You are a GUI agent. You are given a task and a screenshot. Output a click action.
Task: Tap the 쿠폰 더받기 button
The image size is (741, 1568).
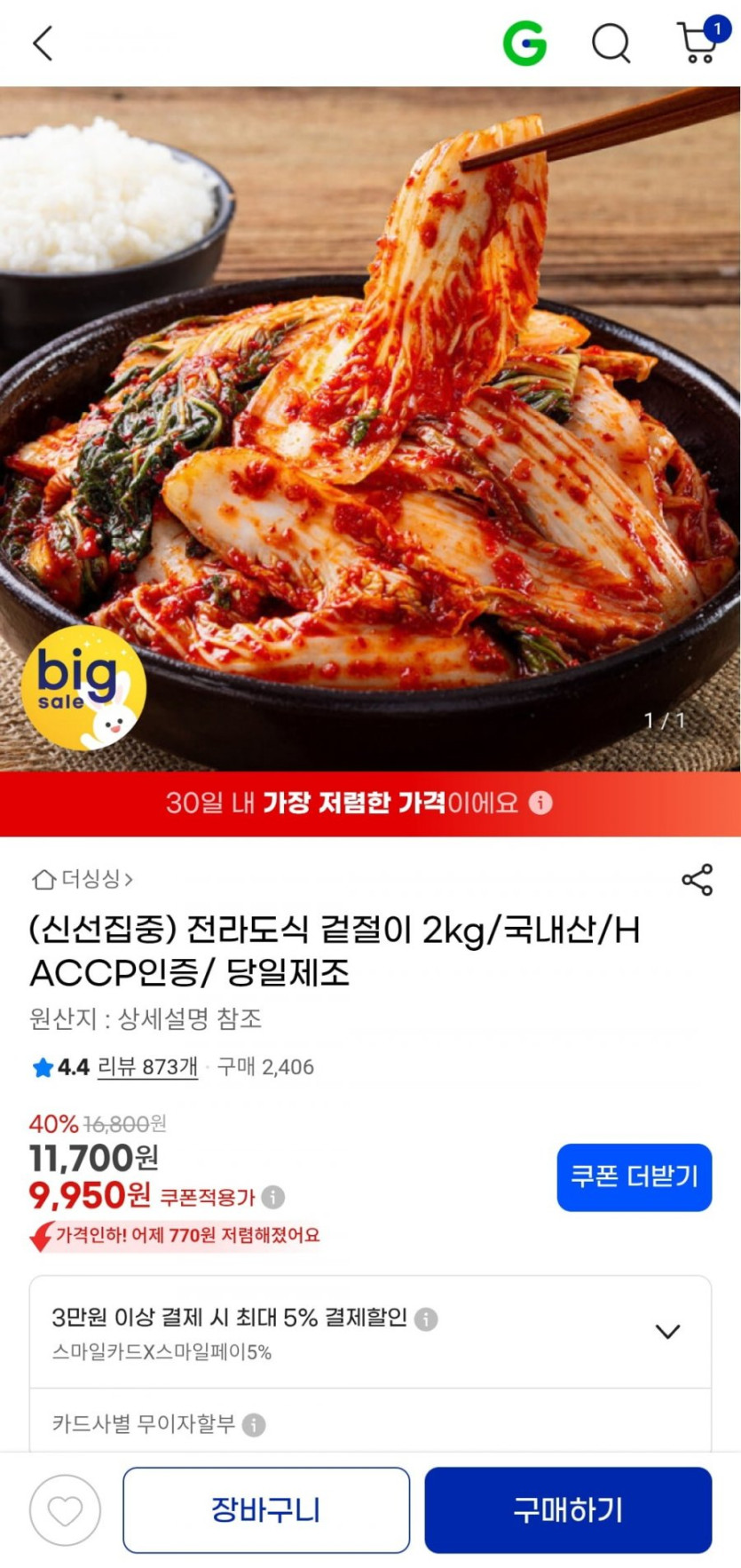pyautogui.click(x=634, y=1176)
